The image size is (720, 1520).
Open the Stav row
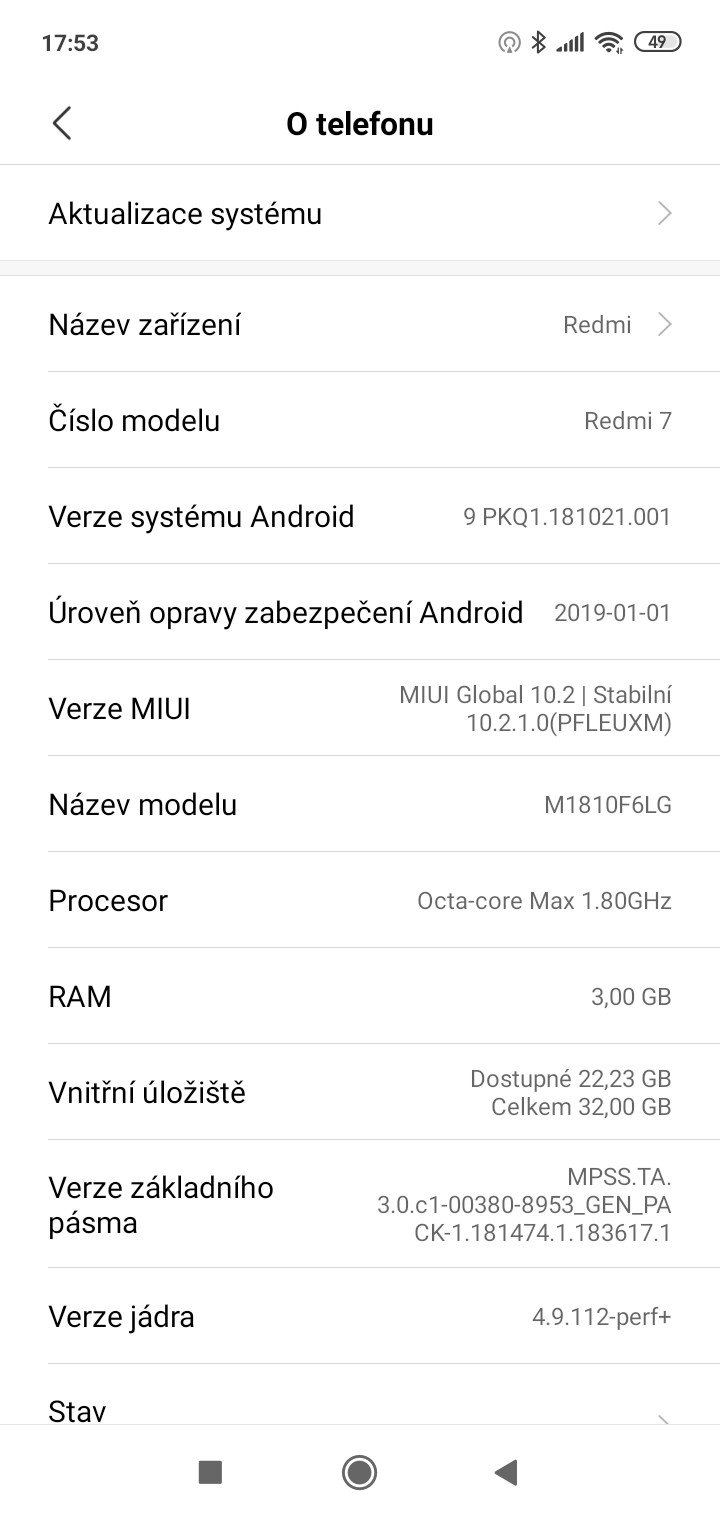point(360,1395)
